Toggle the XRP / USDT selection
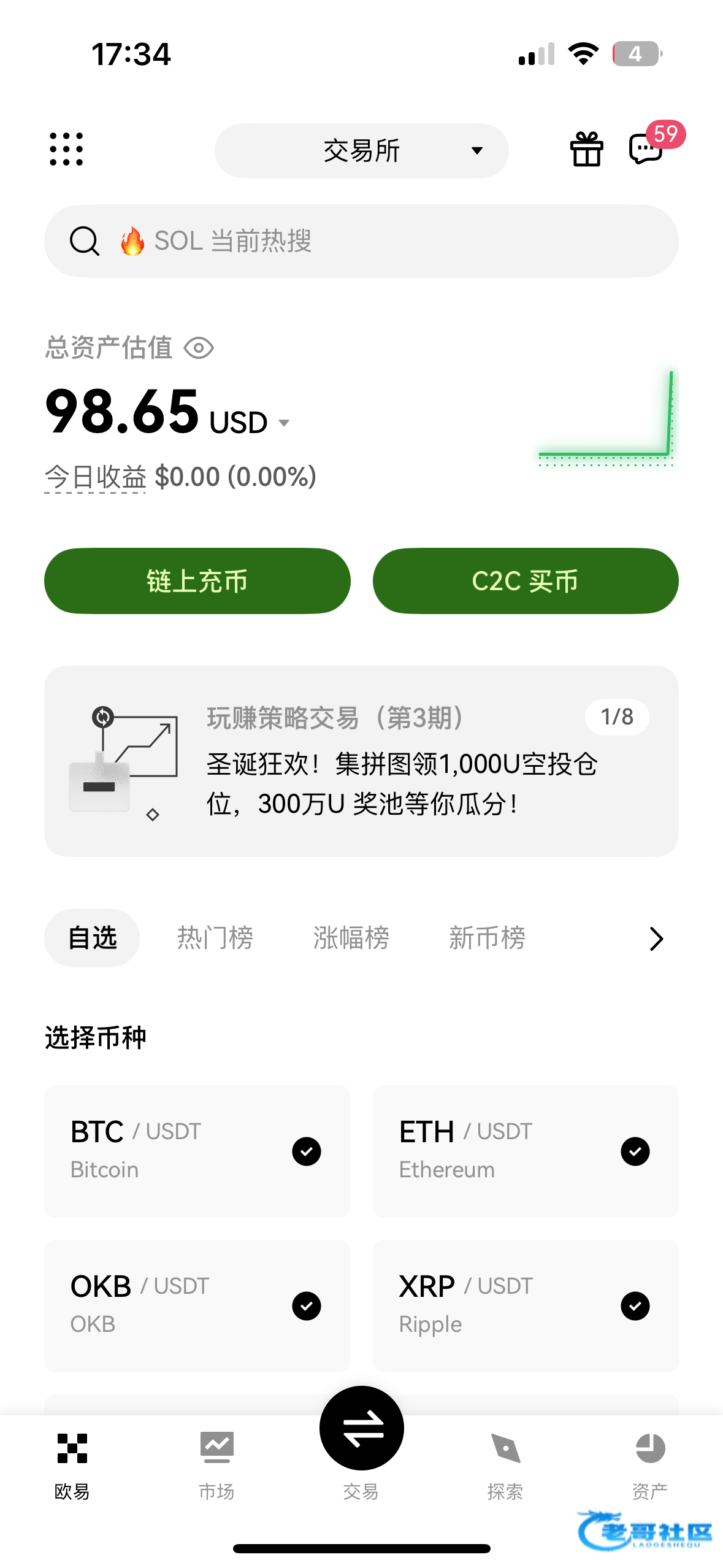Image resolution: width=723 pixels, height=1568 pixels. [635, 1305]
